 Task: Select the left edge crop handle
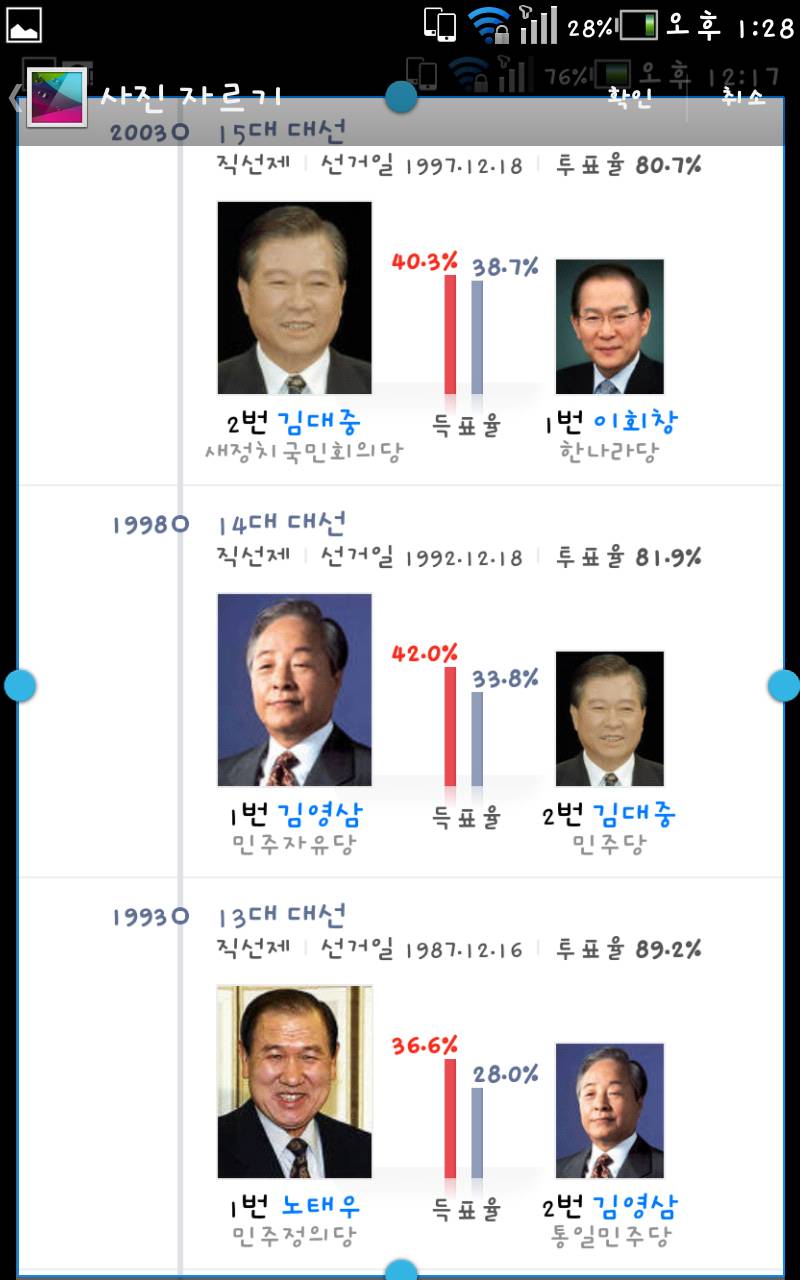(18, 687)
